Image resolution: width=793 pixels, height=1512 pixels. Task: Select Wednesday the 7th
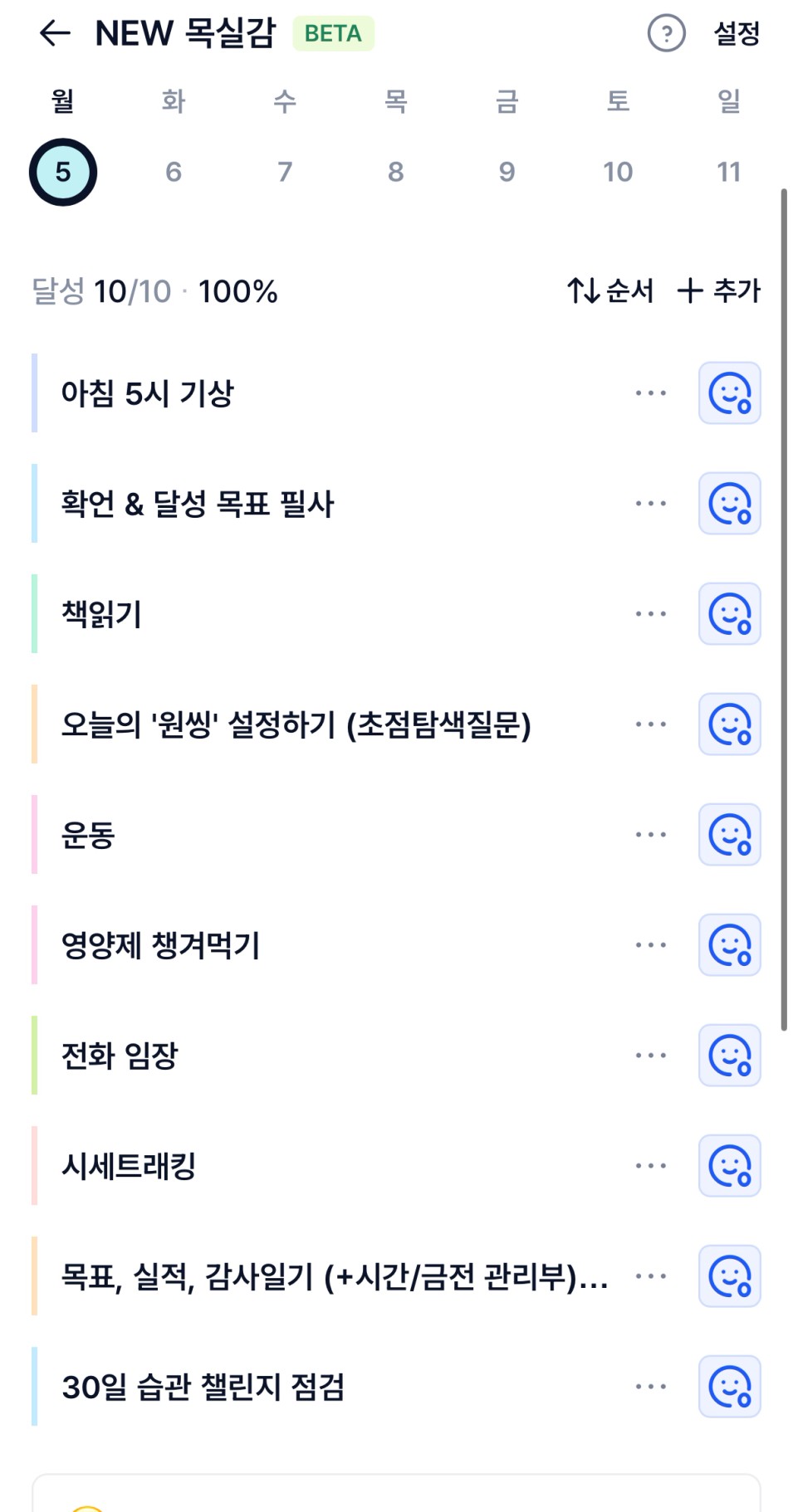pyautogui.click(x=285, y=172)
